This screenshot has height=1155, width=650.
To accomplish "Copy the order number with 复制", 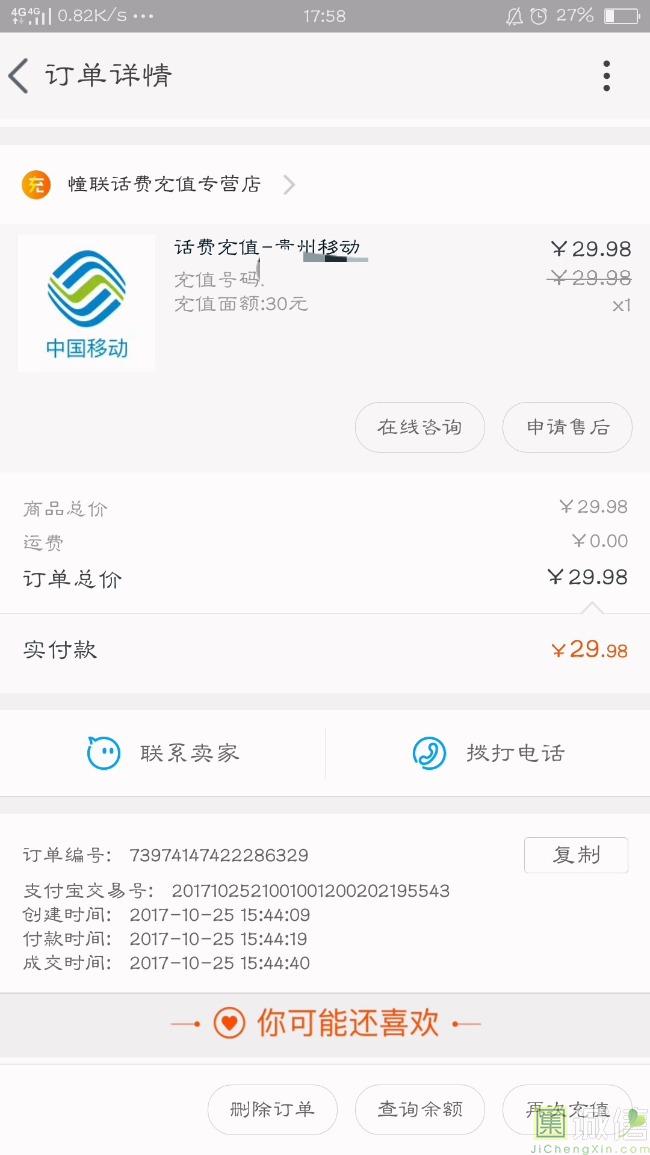I will (576, 855).
